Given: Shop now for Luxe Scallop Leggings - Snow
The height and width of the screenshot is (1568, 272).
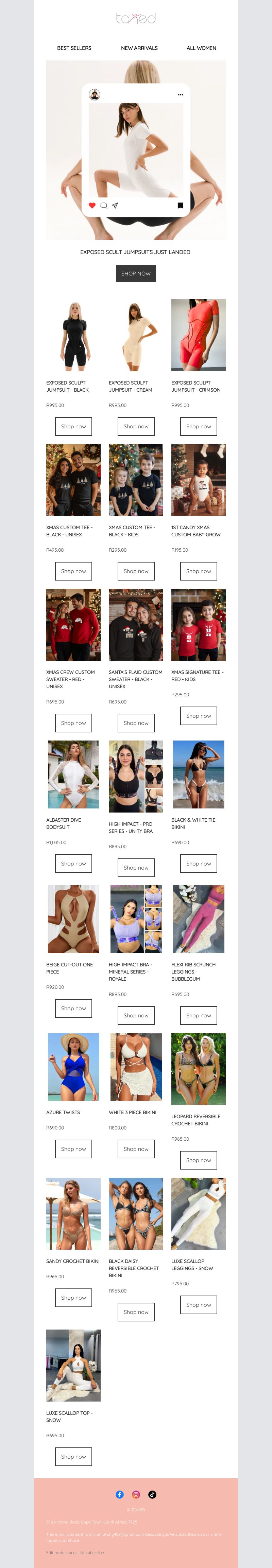Looking at the screenshot, I should tap(198, 1305).
